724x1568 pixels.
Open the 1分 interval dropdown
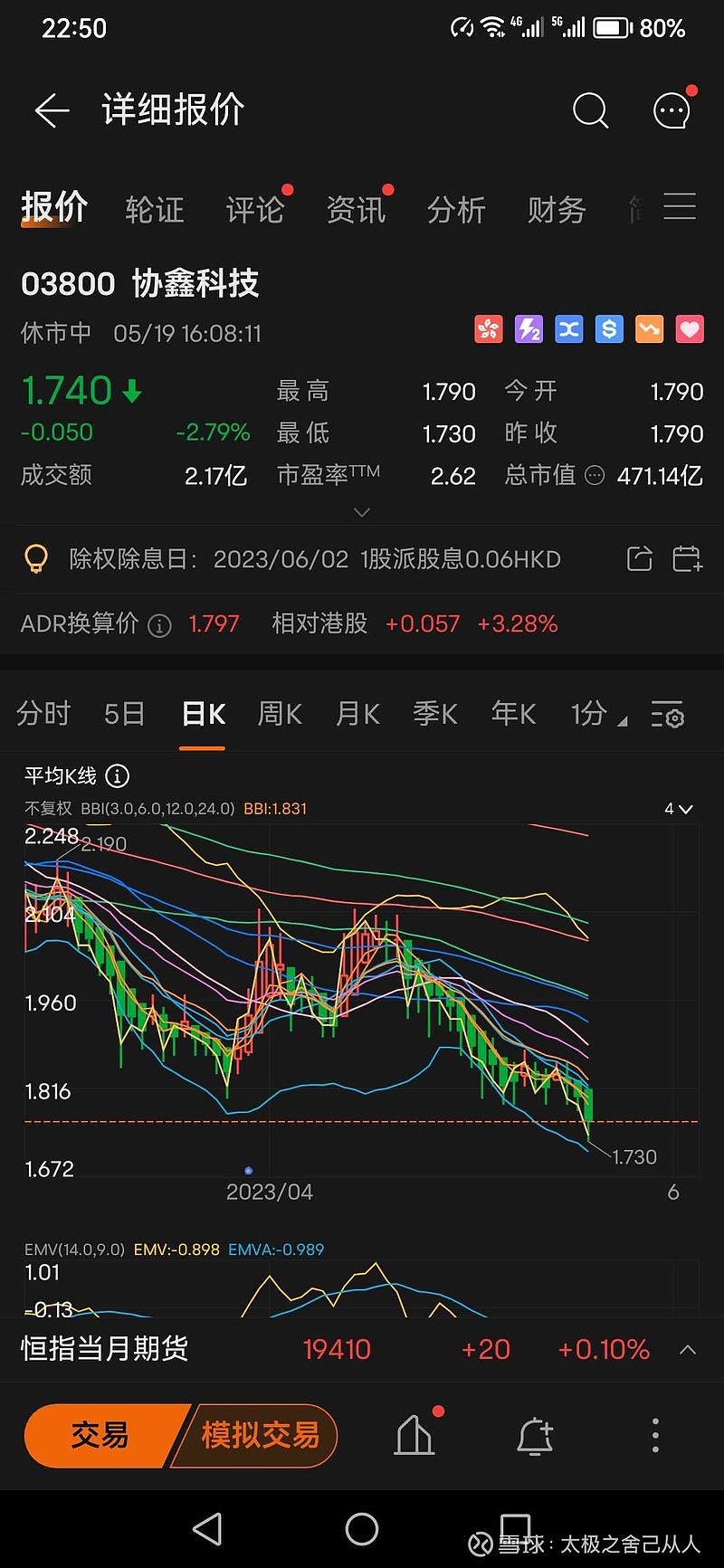tap(599, 714)
